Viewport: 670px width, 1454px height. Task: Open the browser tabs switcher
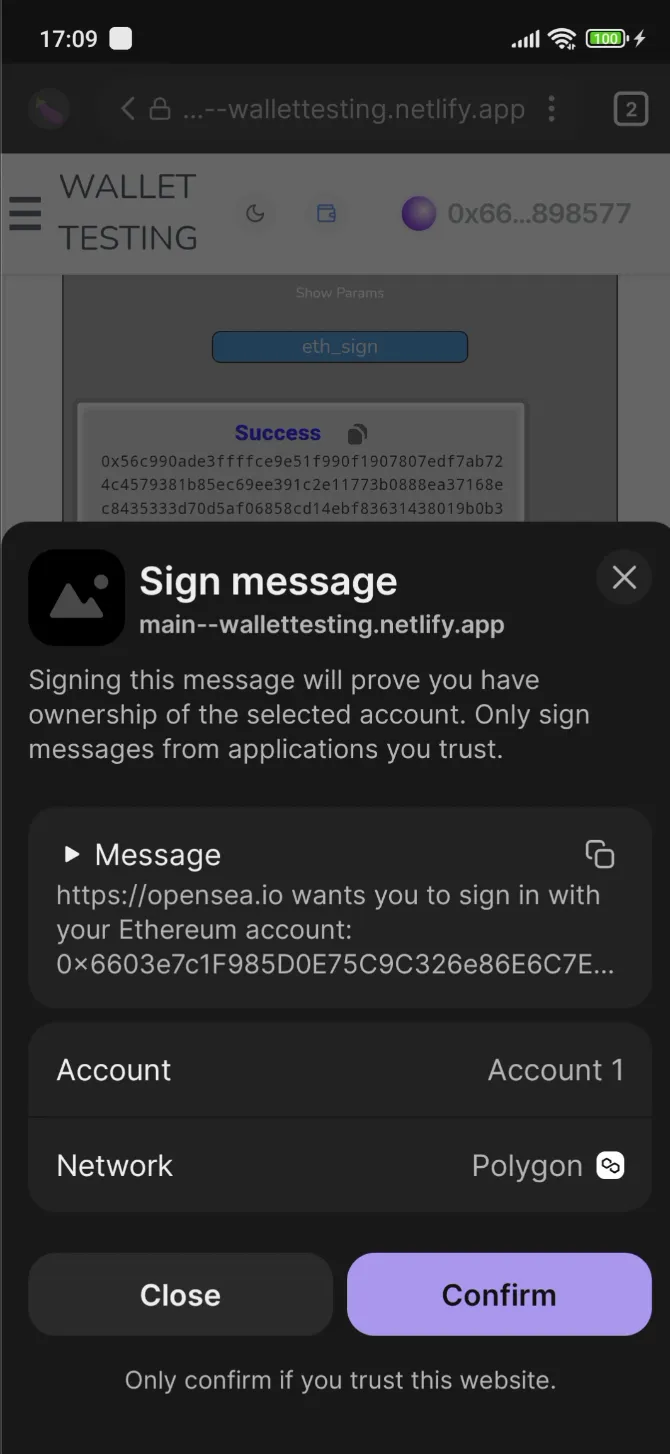[x=630, y=109]
